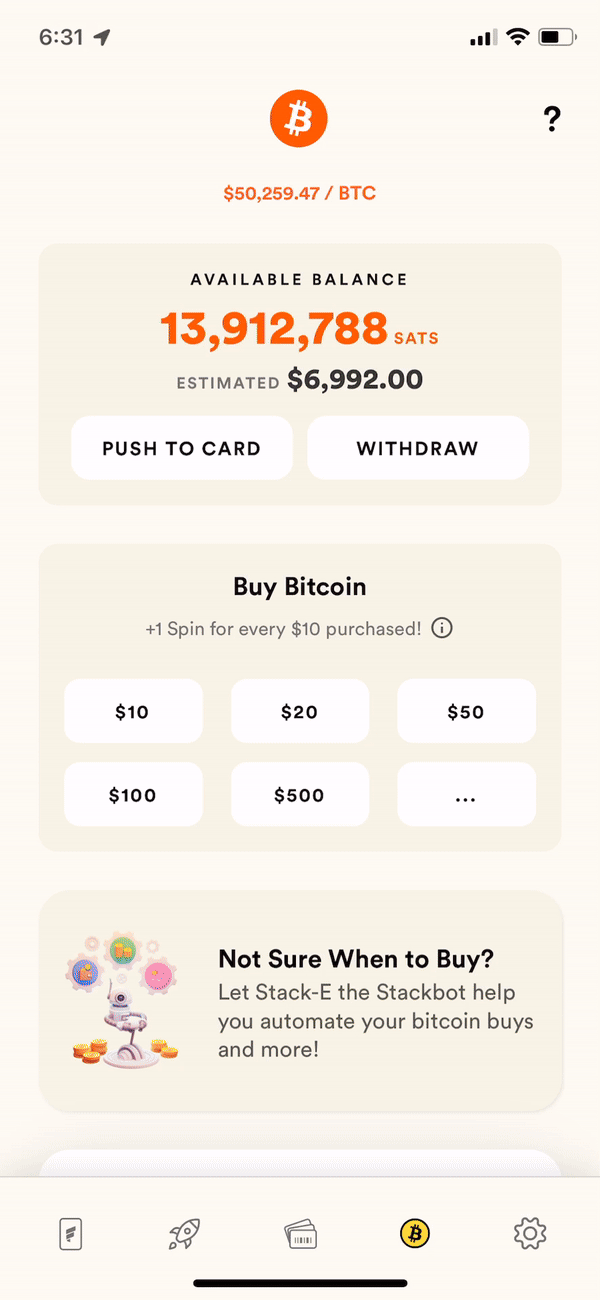Open the gift cards barcode tab
The width and height of the screenshot is (600, 1300).
coord(300,1234)
